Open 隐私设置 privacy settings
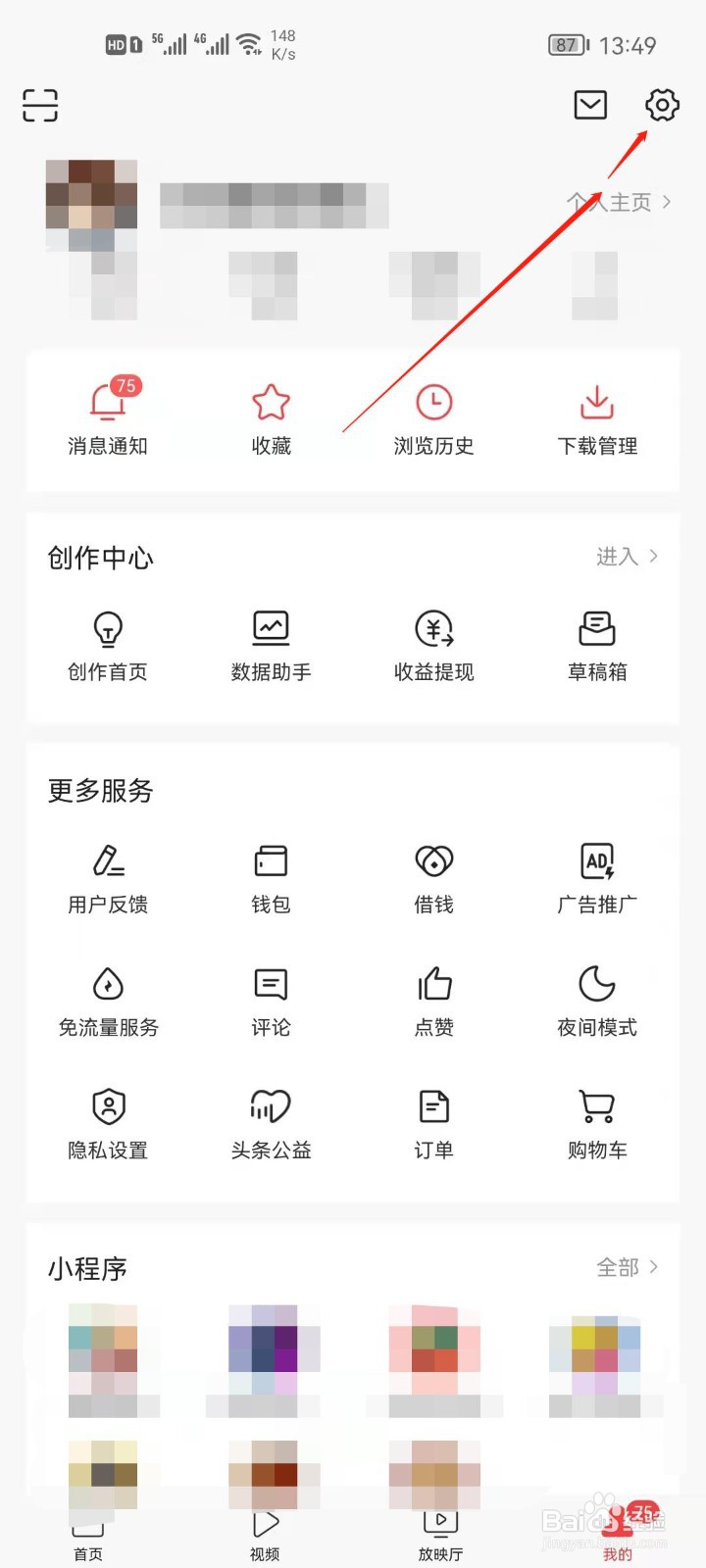 click(108, 1122)
